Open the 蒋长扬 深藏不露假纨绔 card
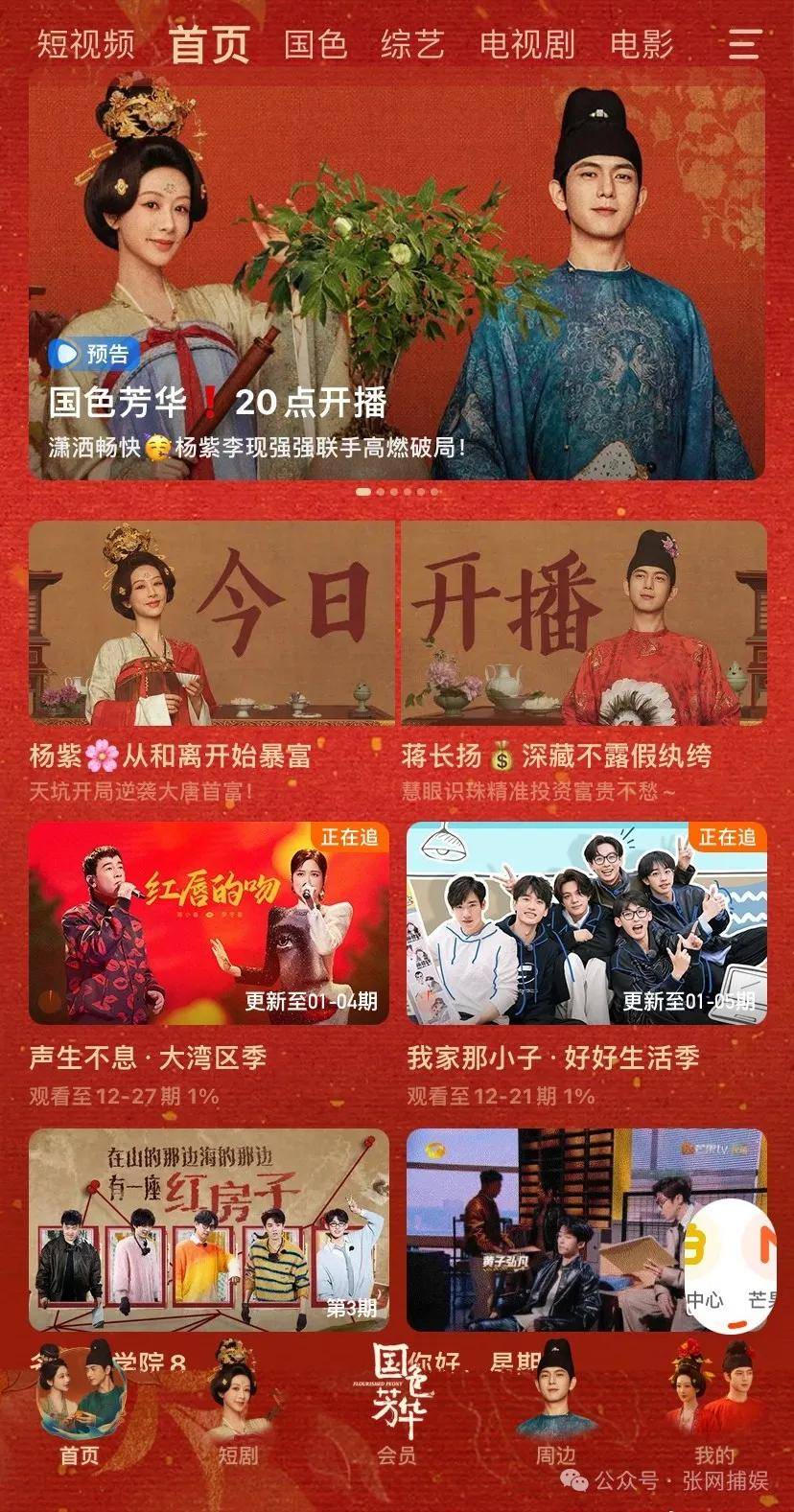 coord(584,662)
